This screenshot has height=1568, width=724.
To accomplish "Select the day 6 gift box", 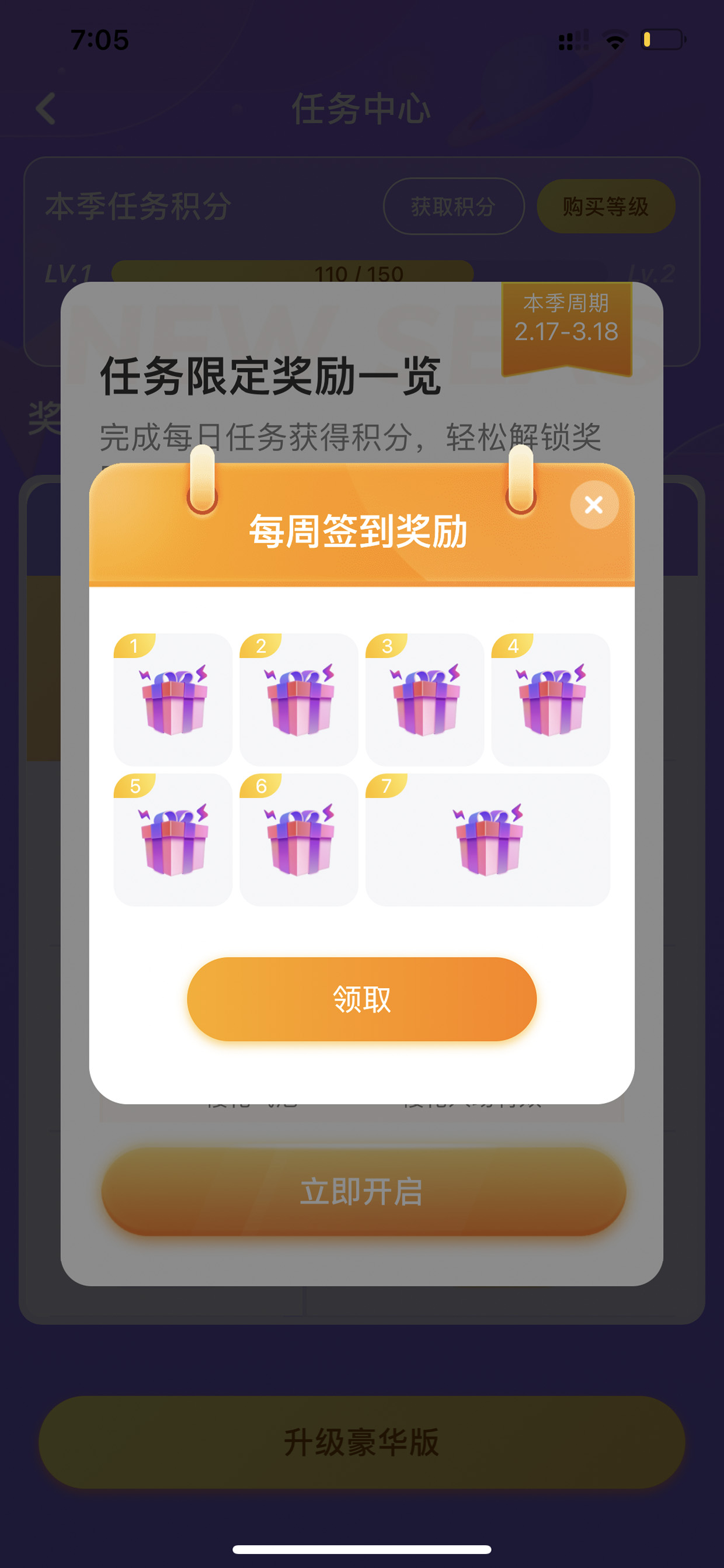I will click(299, 839).
